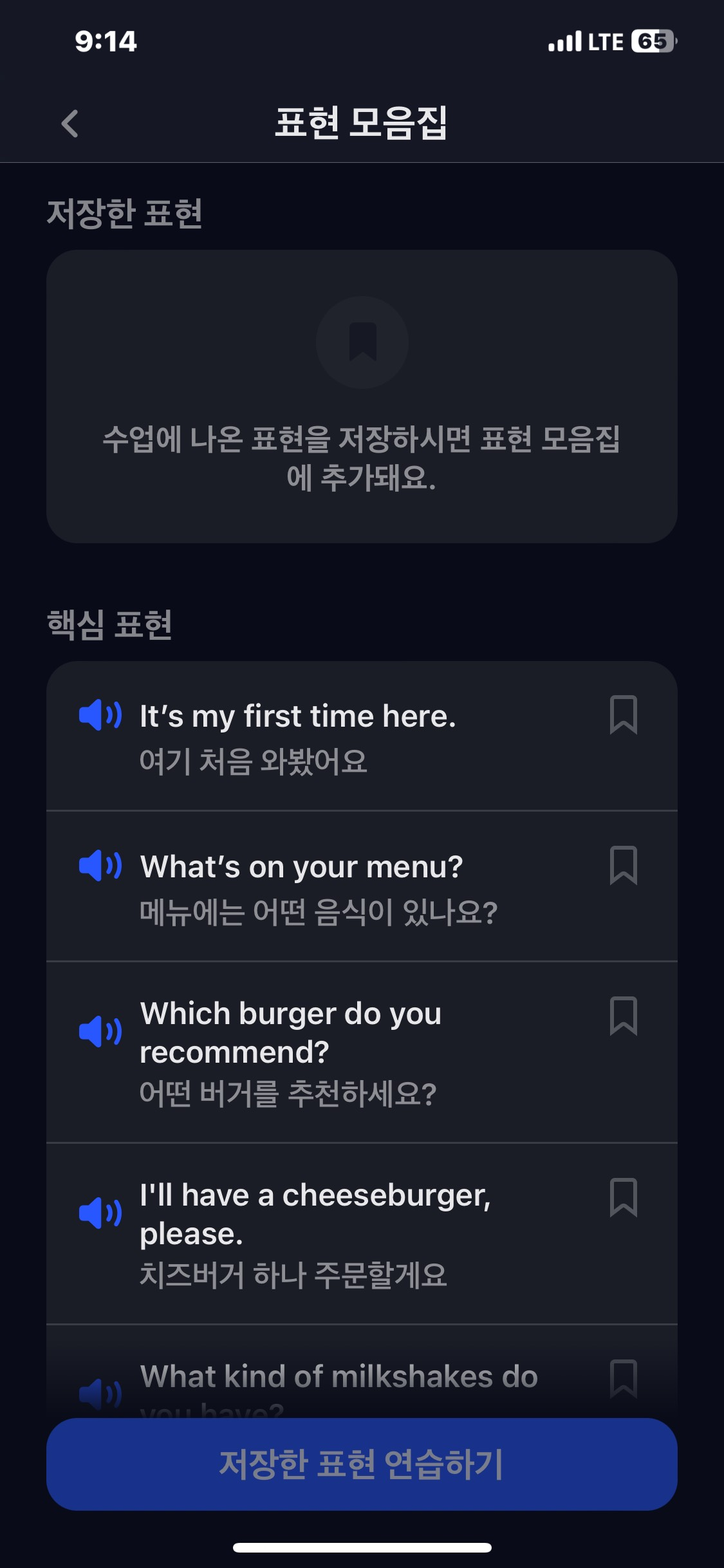724x1568 pixels.
Task: Go back from the 표현 모음집 screen
Action: (70, 124)
